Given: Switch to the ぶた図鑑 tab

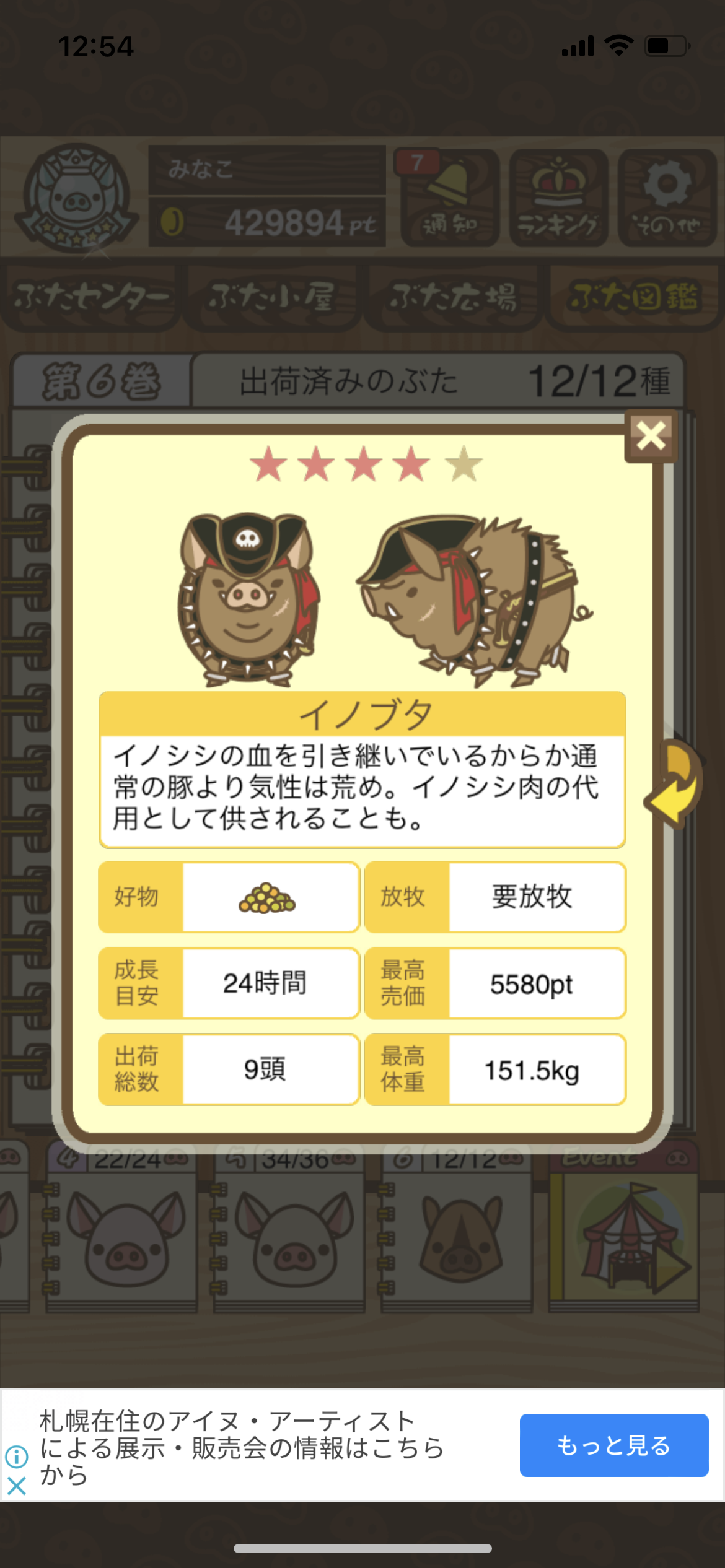Looking at the screenshot, I should point(635,298).
